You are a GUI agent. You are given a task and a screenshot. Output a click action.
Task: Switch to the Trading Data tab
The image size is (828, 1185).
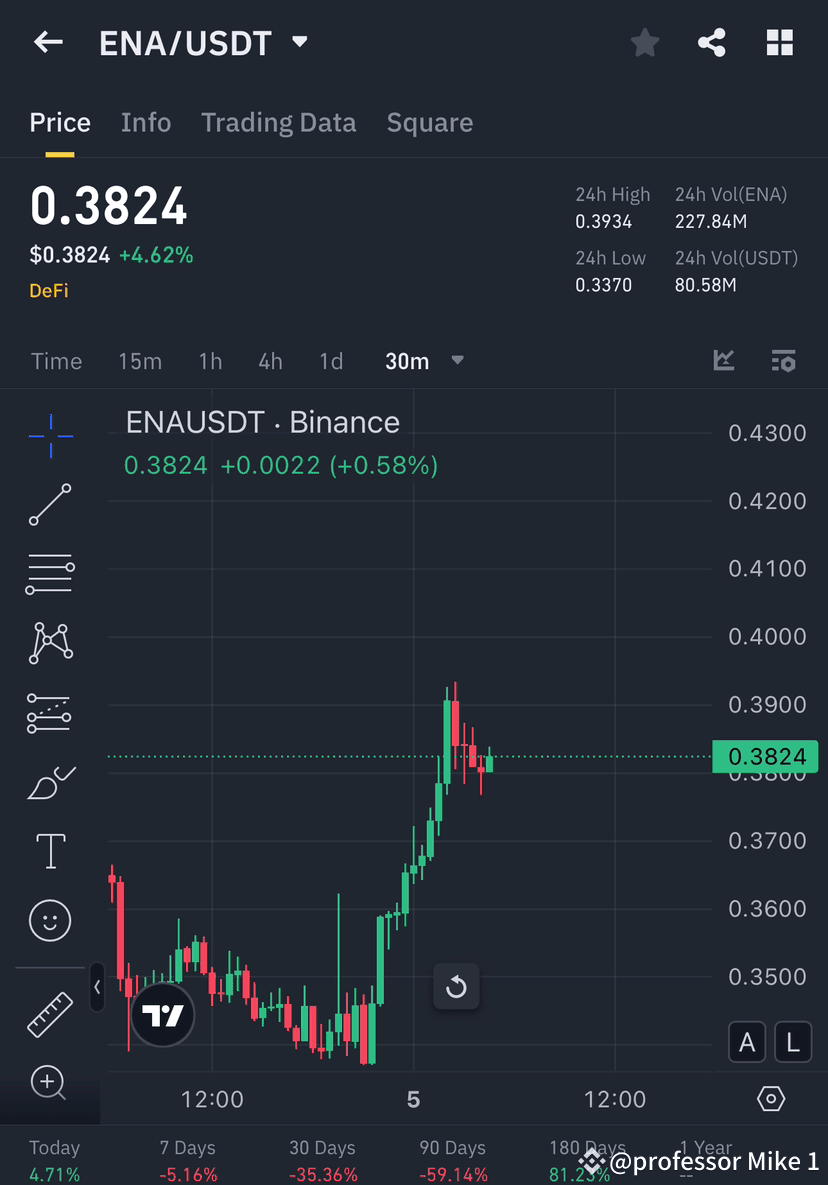[279, 122]
